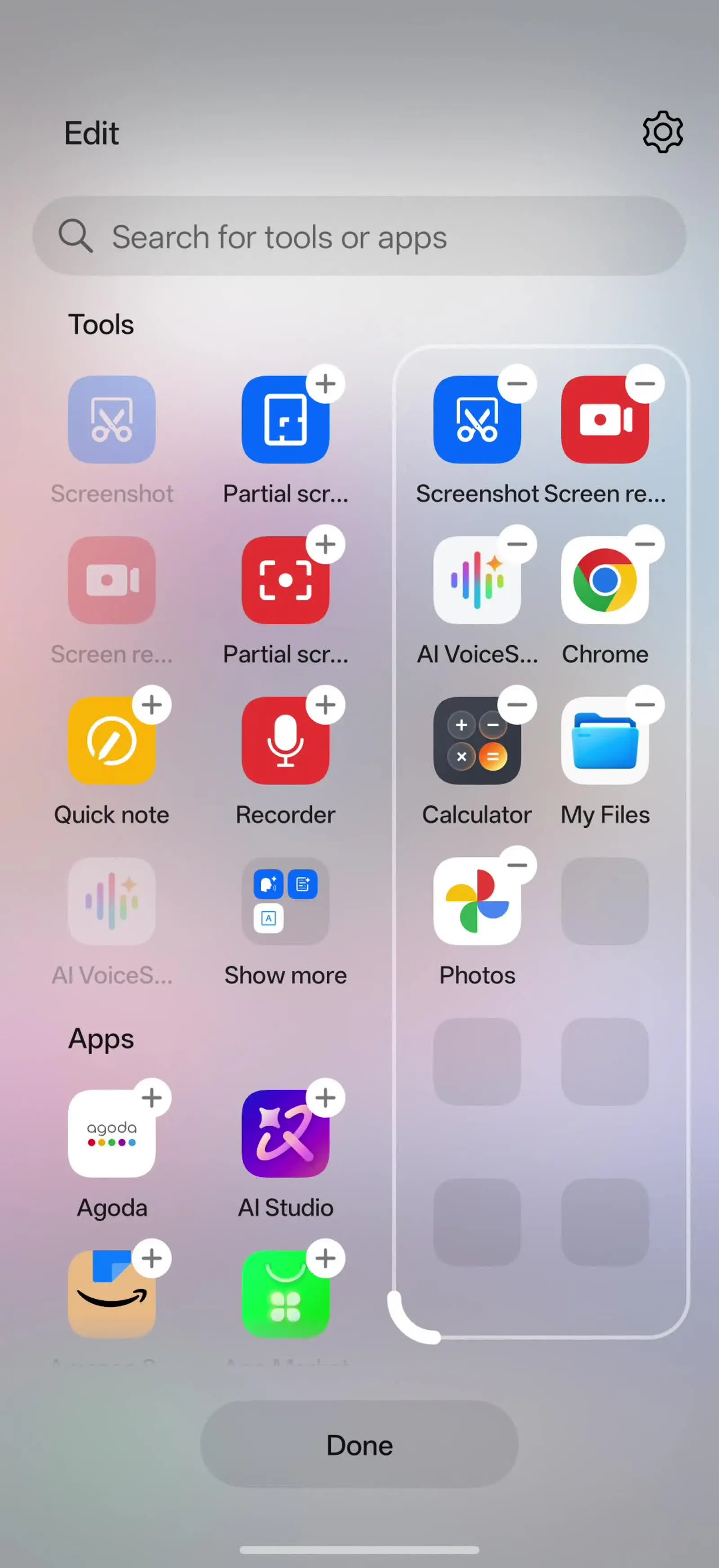The image size is (719, 1568).
Task: Remove Calculator from the sidebar
Action: click(517, 705)
